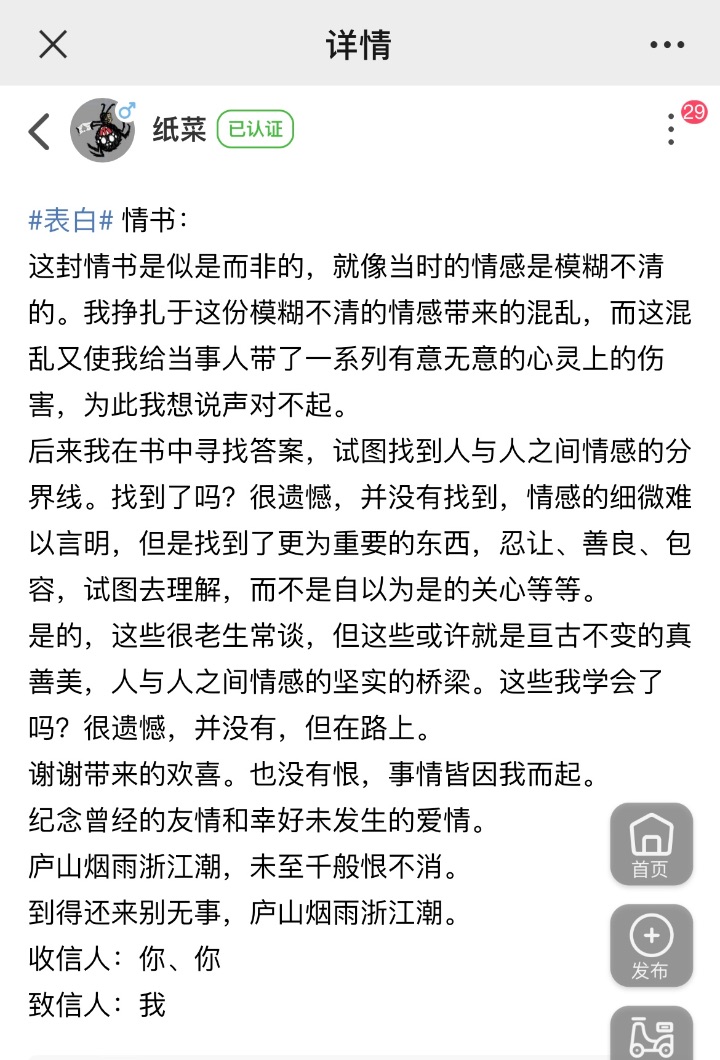Viewport: 720px width, 1060px height.
Task: Open the top bar three-dot menu
Action: point(667,45)
